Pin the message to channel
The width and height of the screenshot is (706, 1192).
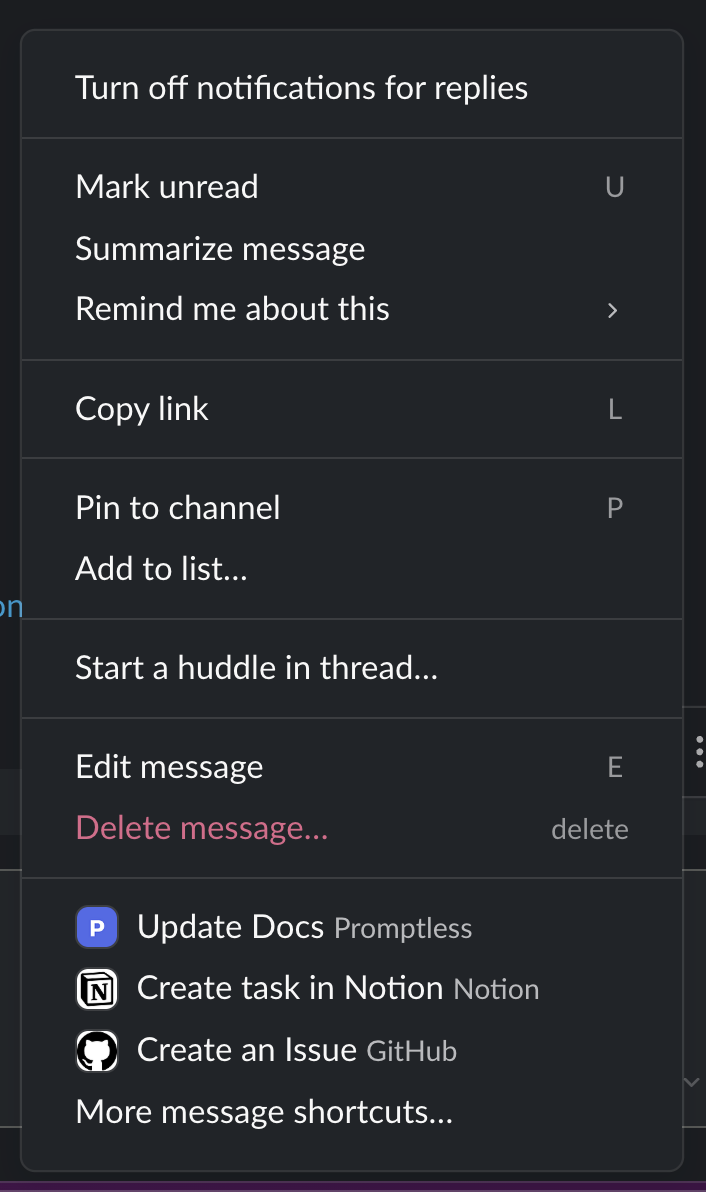click(x=178, y=508)
